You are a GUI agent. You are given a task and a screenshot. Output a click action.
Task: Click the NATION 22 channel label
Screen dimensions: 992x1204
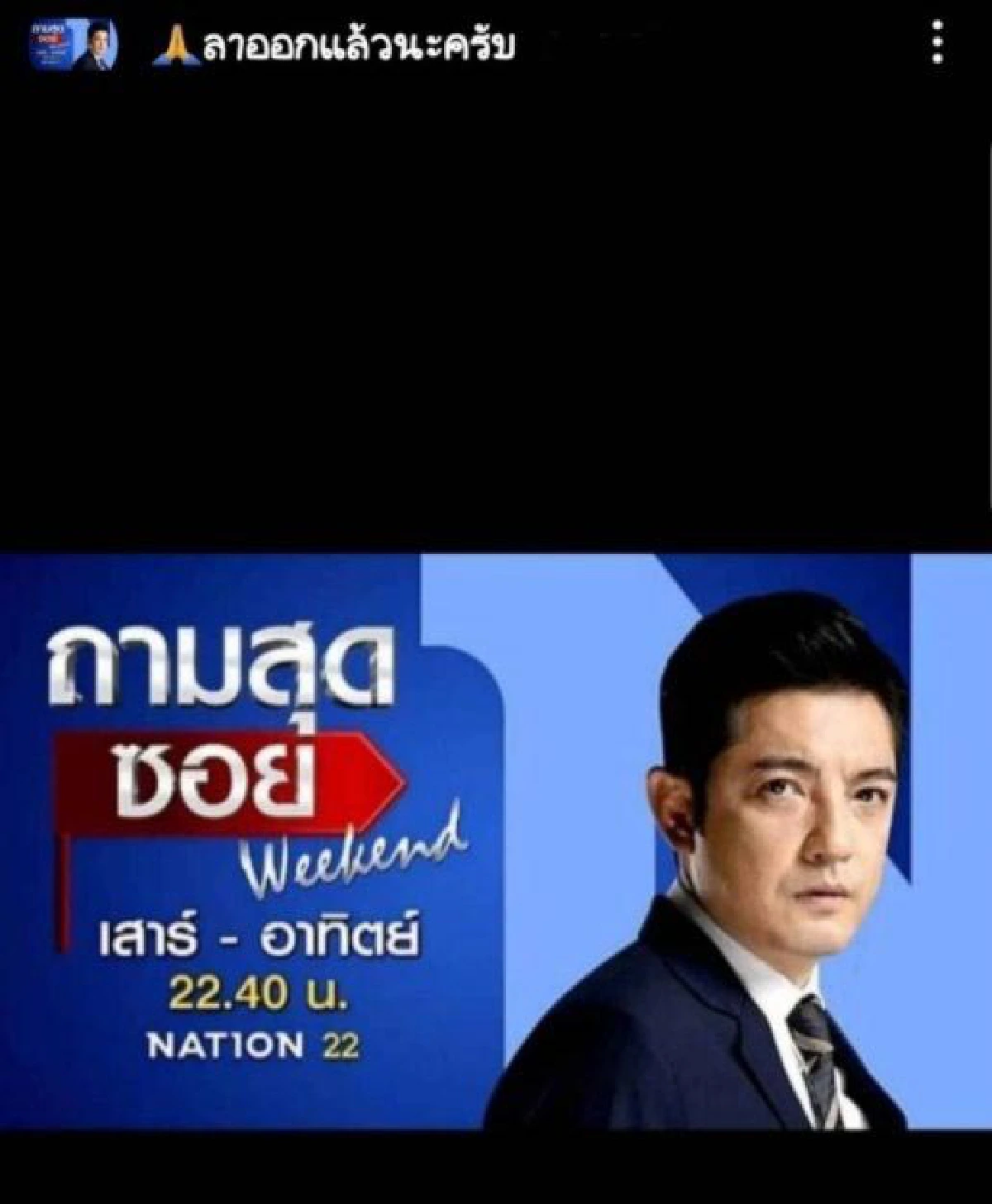coord(255,1044)
